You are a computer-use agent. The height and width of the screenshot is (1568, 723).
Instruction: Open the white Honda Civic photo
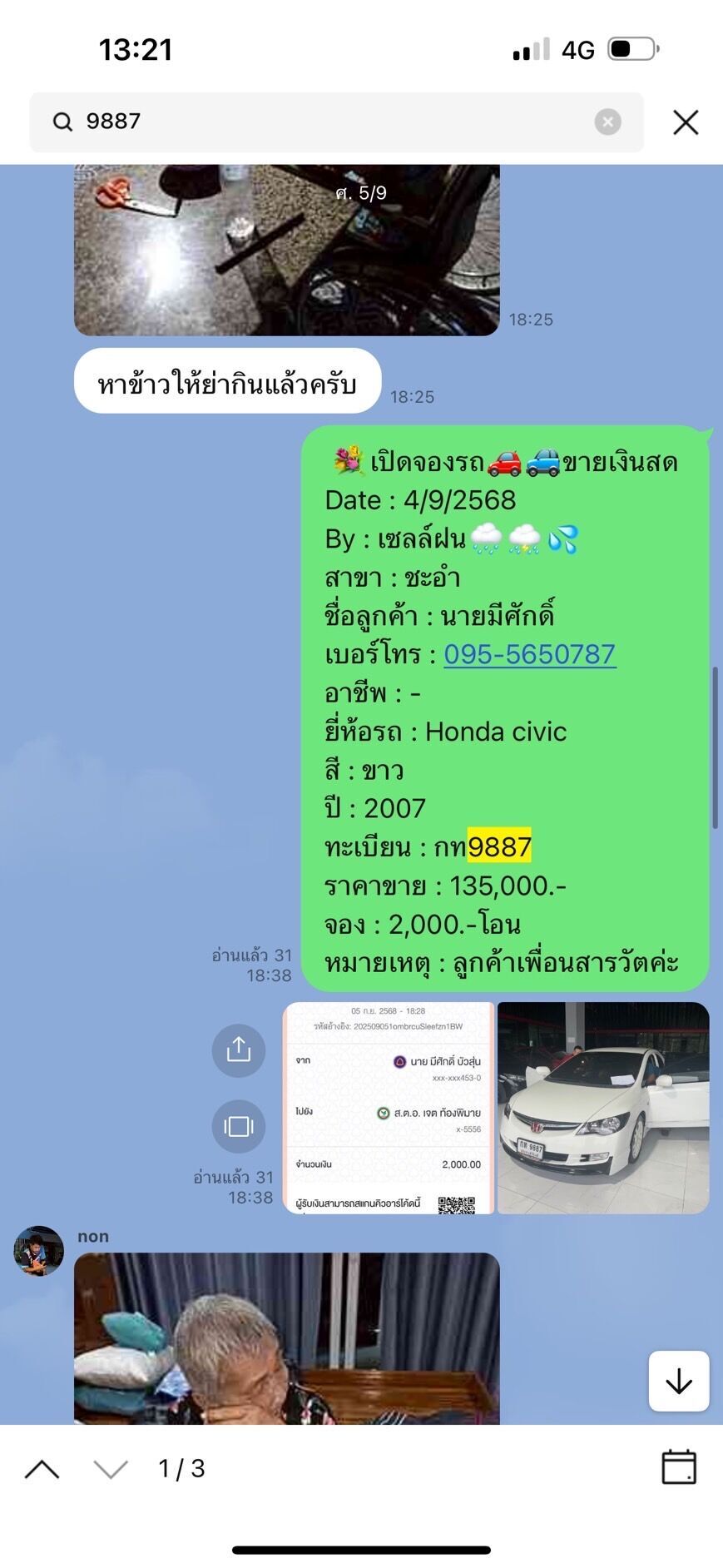click(603, 1107)
